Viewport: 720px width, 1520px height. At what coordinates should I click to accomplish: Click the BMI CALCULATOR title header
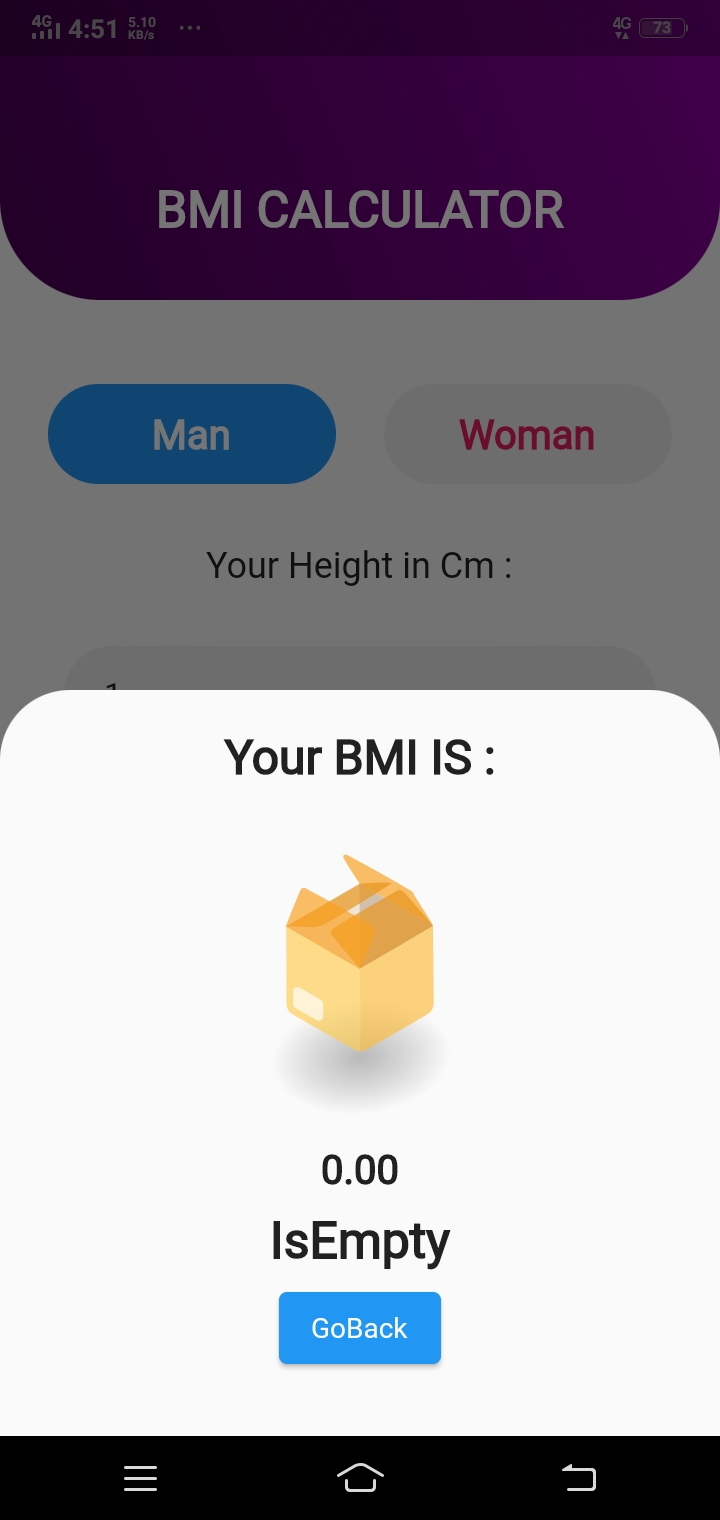tap(360, 209)
